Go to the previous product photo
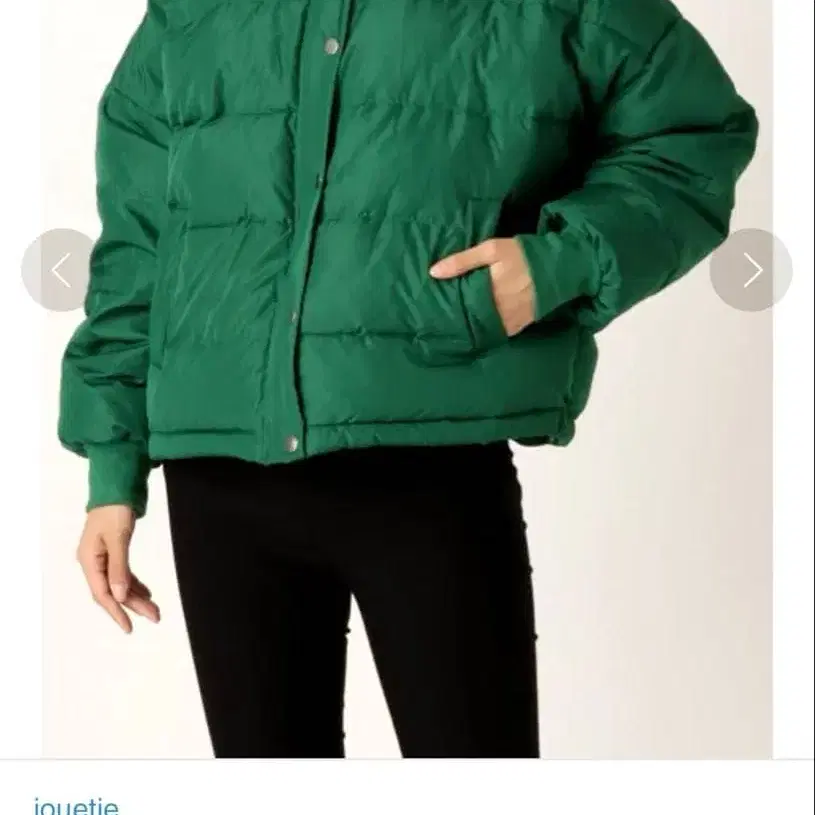This screenshot has height=815, width=815. [x=61, y=270]
